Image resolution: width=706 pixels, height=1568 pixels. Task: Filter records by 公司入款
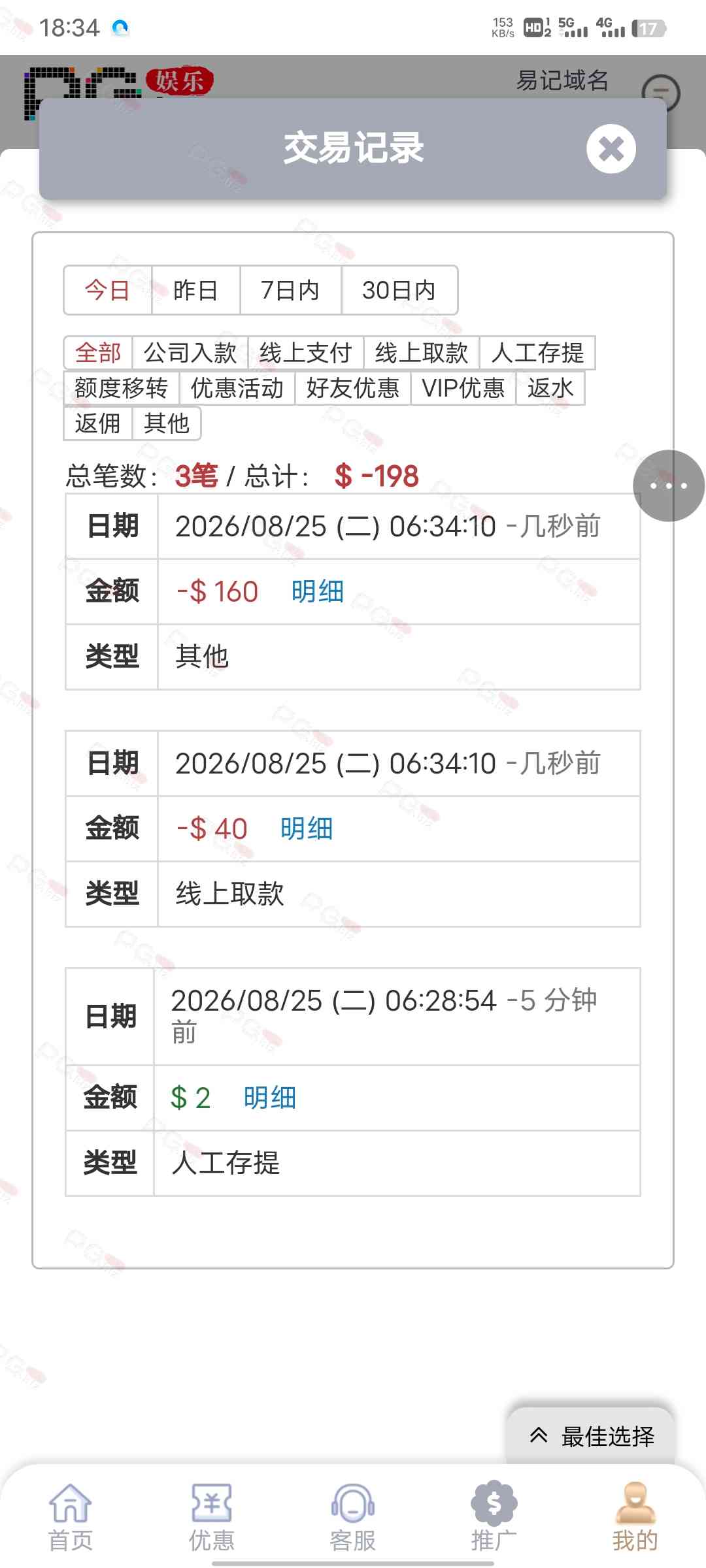pos(190,353)
